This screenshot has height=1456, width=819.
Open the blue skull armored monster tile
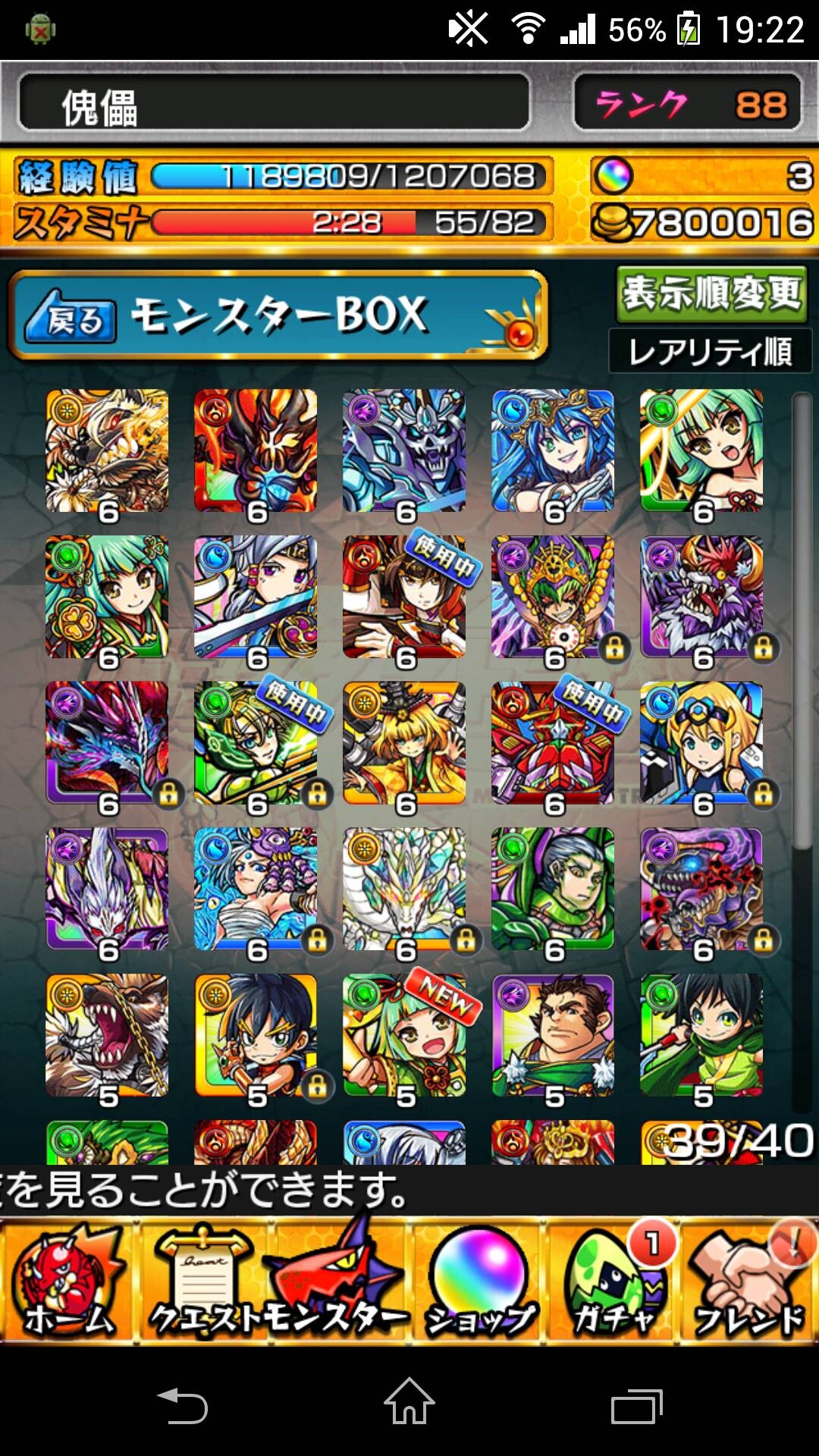coord(404,451)
